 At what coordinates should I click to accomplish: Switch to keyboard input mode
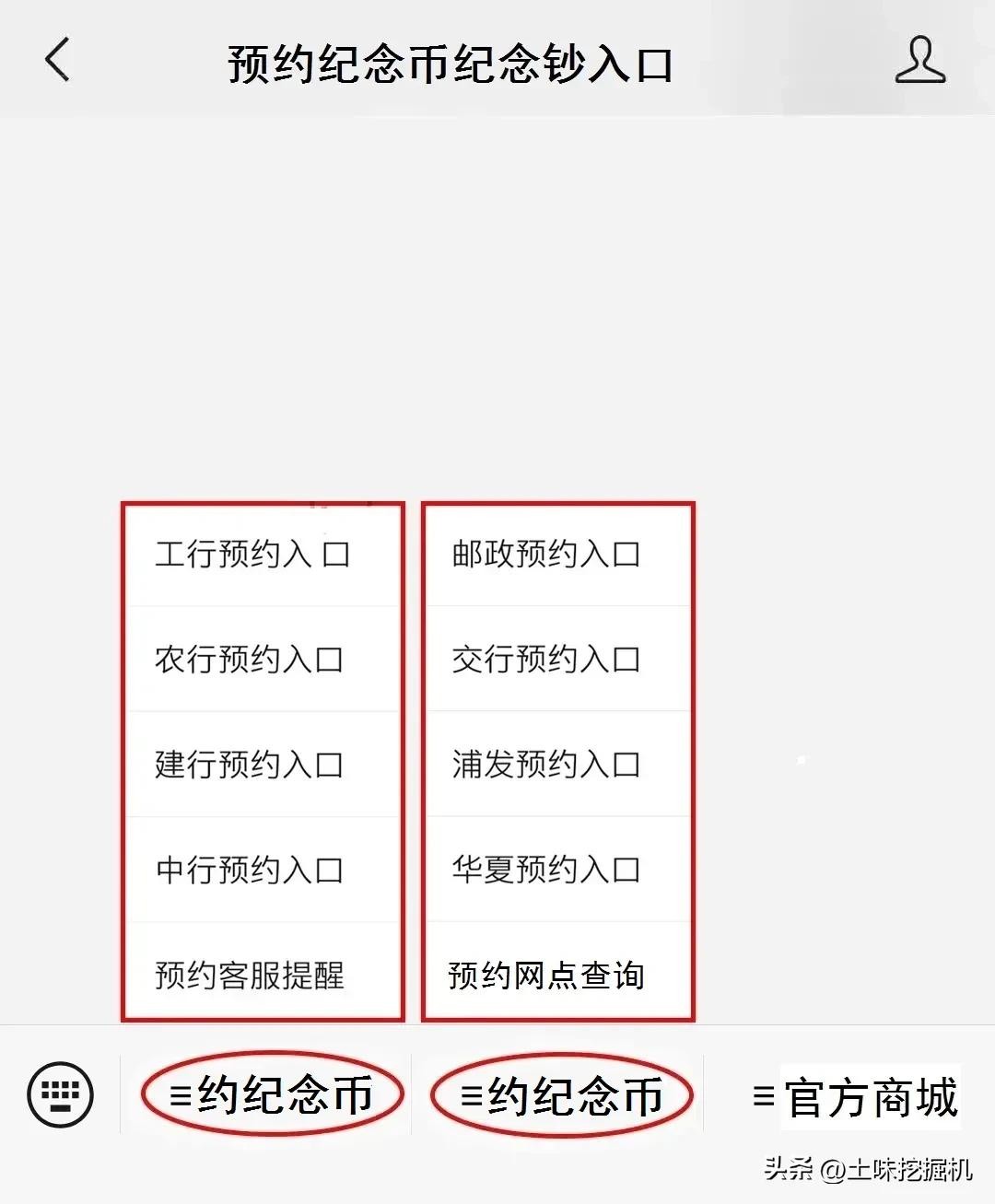pos(60,1095)
